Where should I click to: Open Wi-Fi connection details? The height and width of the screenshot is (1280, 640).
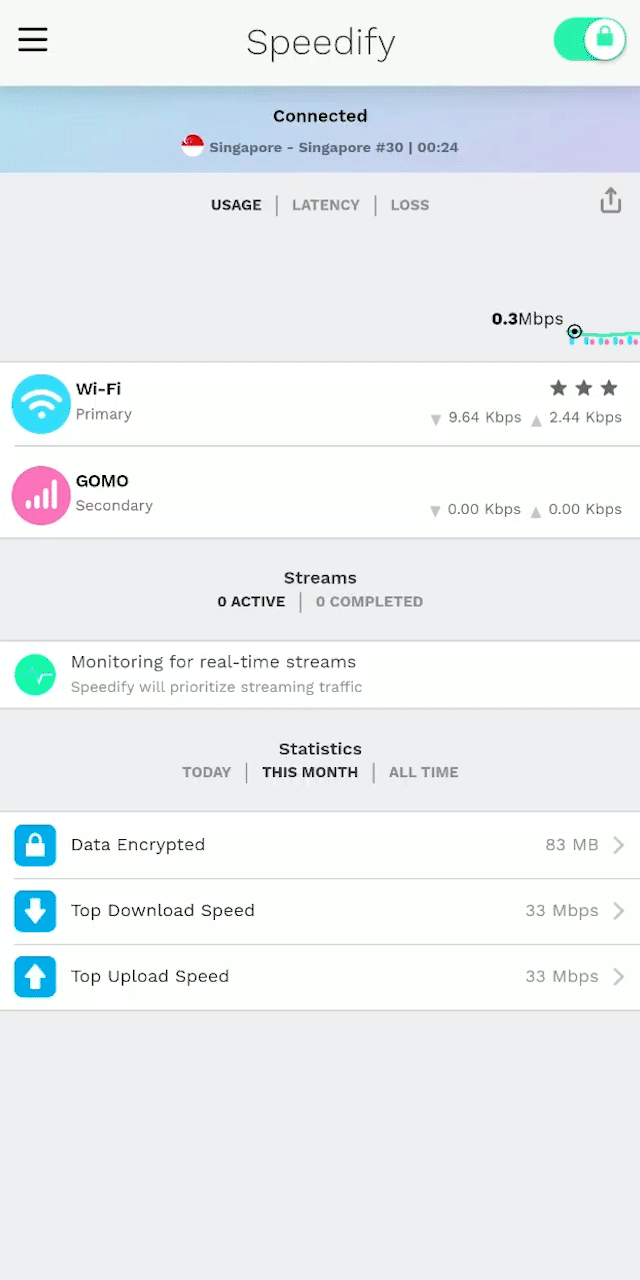pyautogui.click(x=320, y=403)
